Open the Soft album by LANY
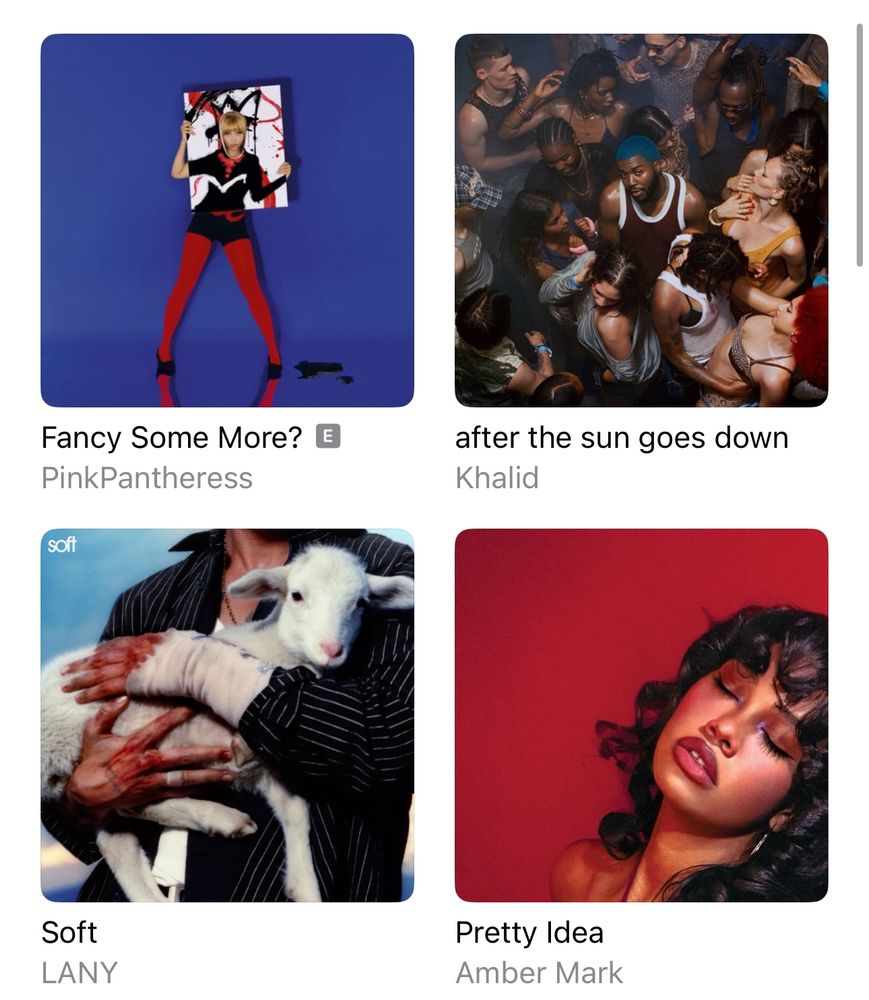This screenshot has width=869, height=1000. (227, 715)
